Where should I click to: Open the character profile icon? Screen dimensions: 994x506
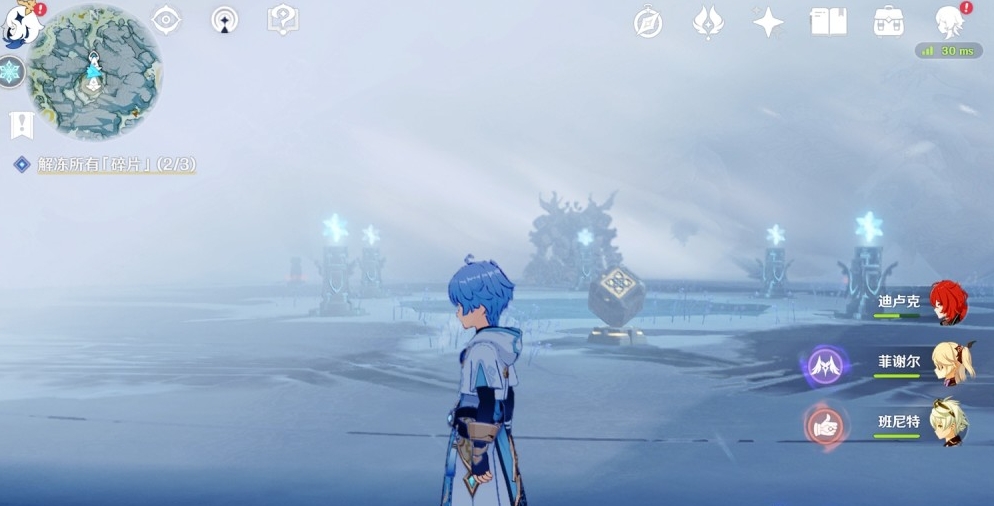tap(949, 20)
